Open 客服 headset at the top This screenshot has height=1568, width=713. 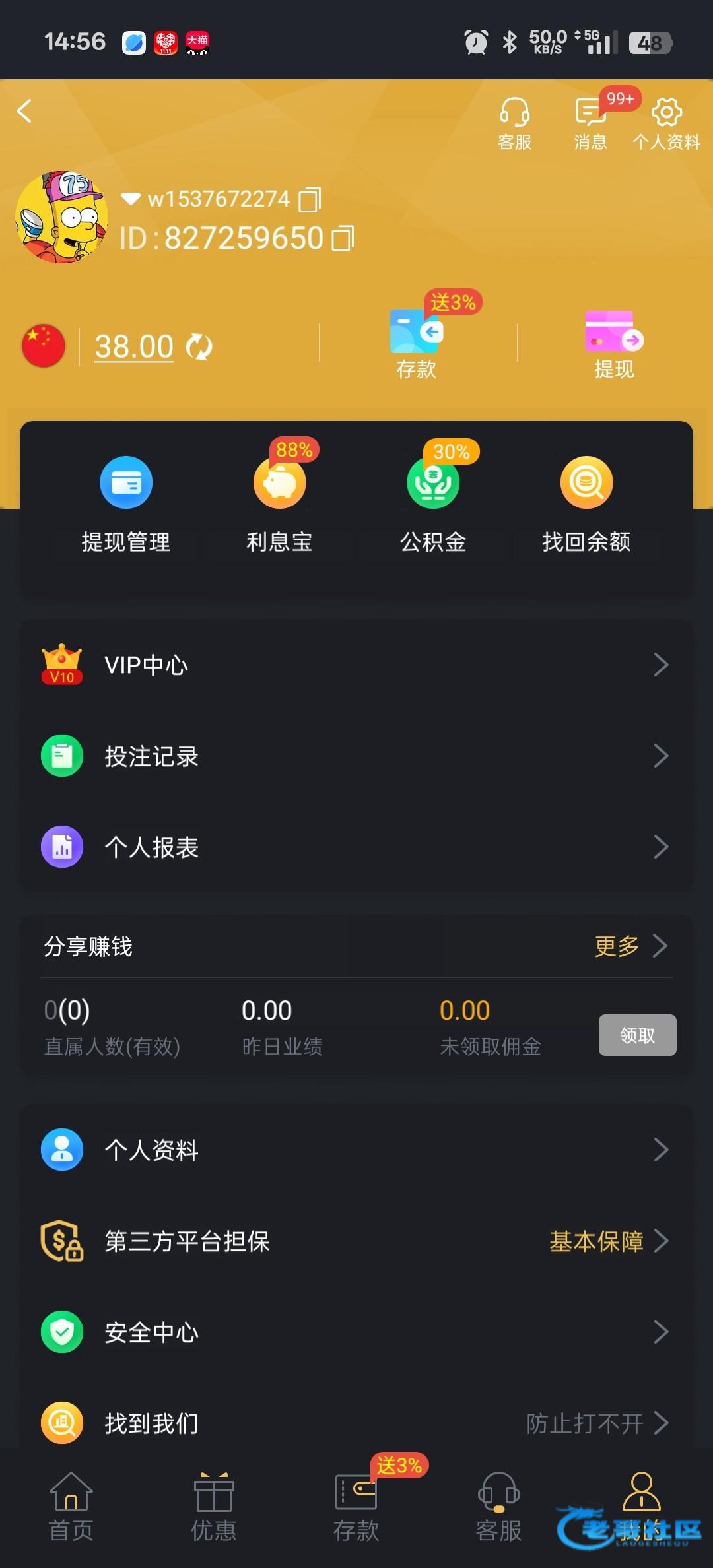(514, 122)
